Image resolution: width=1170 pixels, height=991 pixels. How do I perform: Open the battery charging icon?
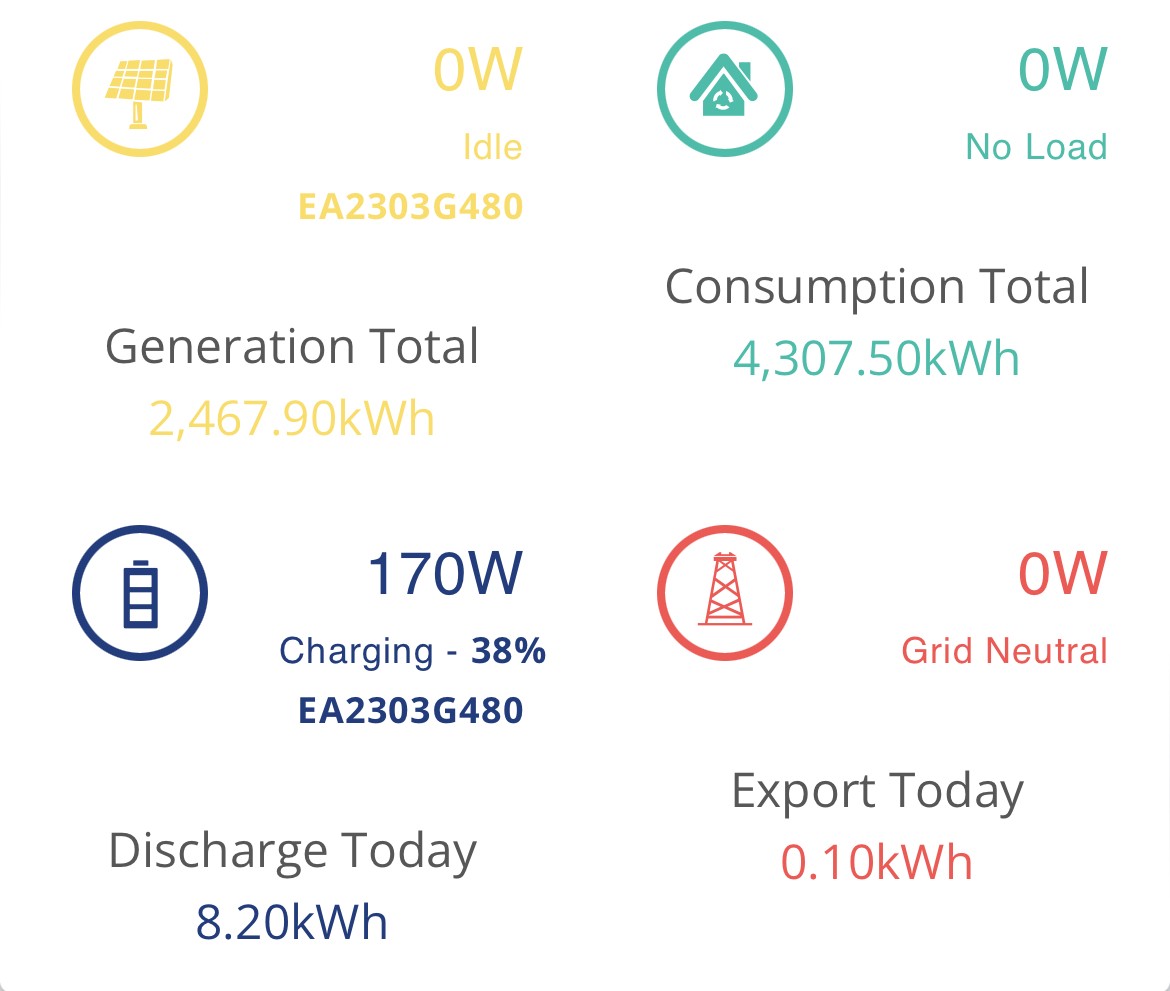coord(140,593)
